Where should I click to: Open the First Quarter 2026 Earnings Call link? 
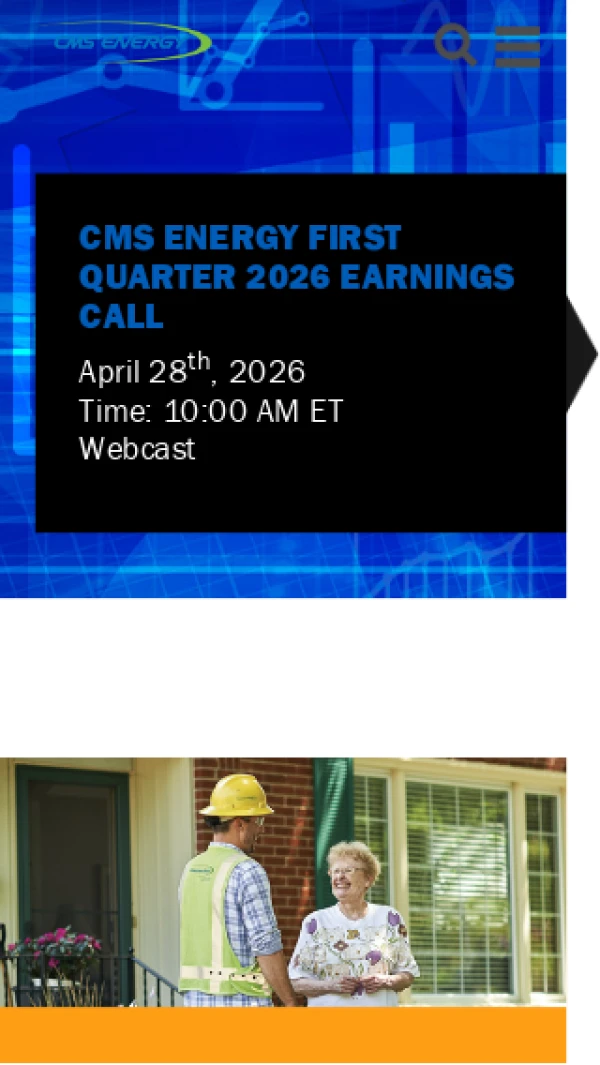pyautogui.click(x=296, y=277)
